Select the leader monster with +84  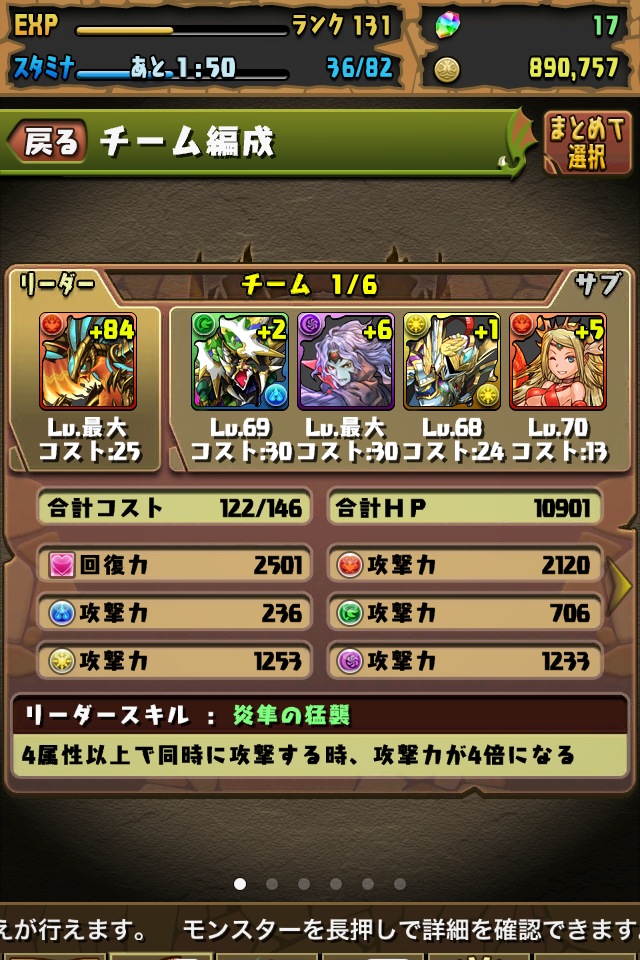tap(87, 361)
